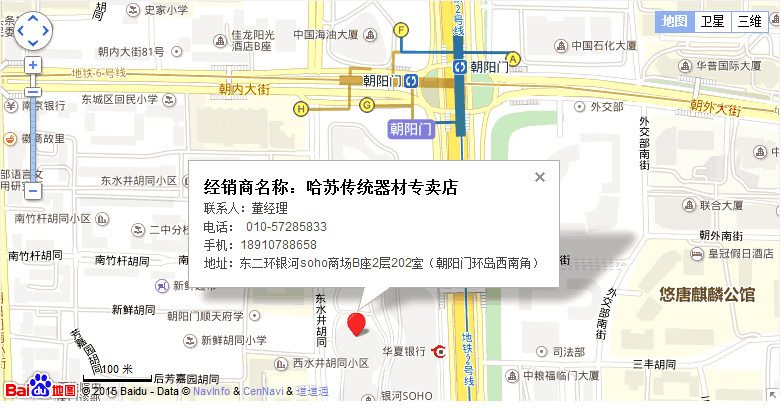Close the dealer info popup
The width and height of the screenshot is (781, 409).
coord(540,177)
